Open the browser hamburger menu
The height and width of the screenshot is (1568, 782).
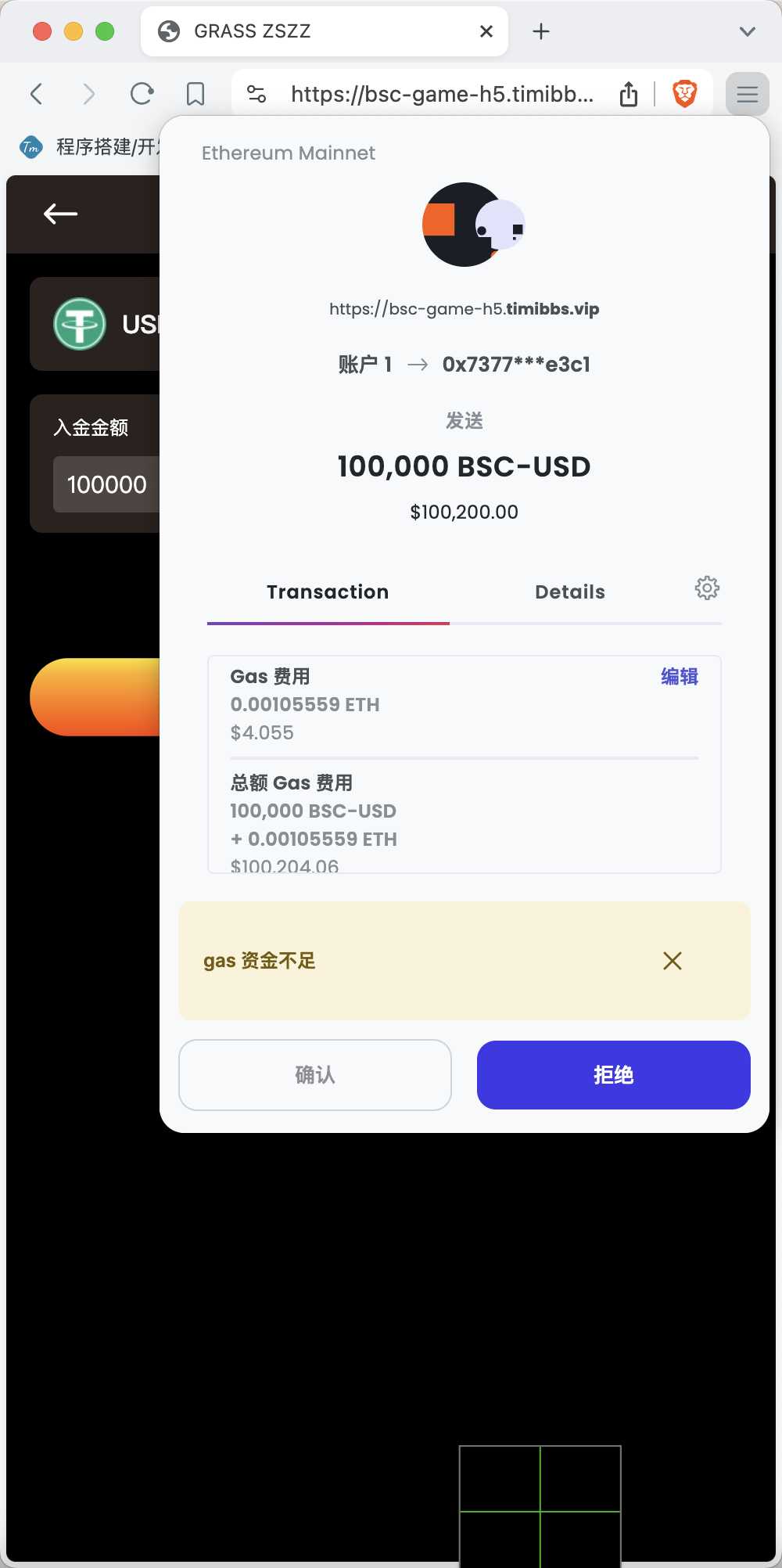click(748, 94)
